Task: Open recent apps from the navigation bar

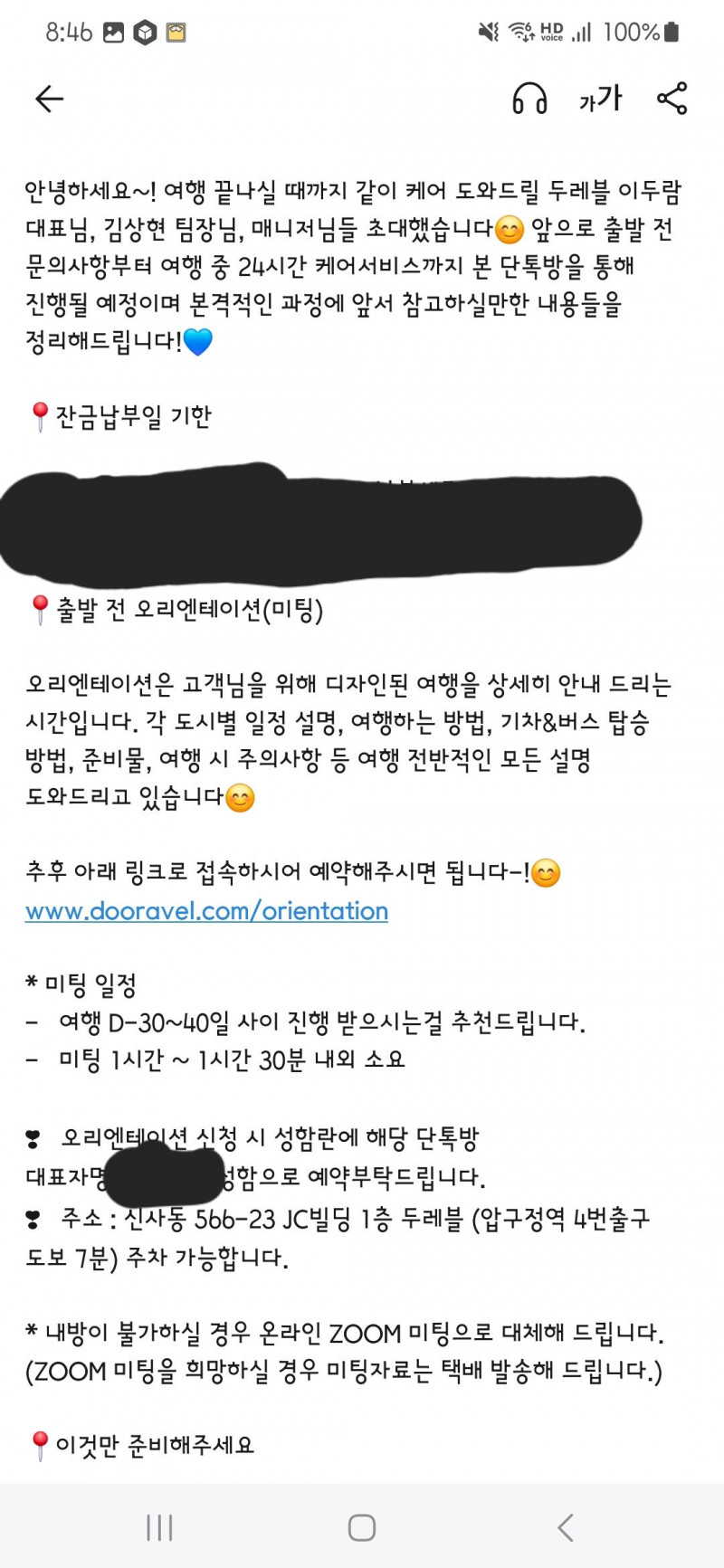Action: [x=159, y=1528]
